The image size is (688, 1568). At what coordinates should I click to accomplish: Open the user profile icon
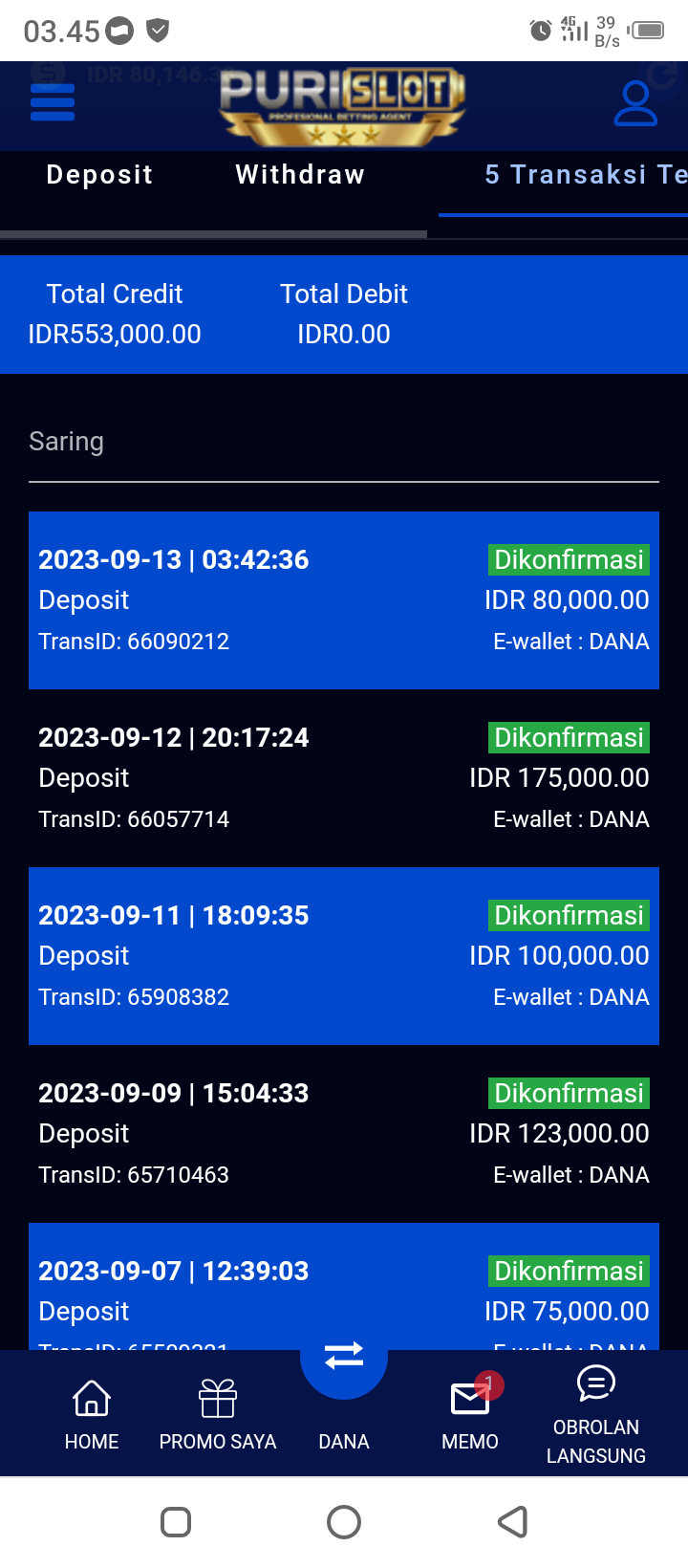[x=635, y=103]
